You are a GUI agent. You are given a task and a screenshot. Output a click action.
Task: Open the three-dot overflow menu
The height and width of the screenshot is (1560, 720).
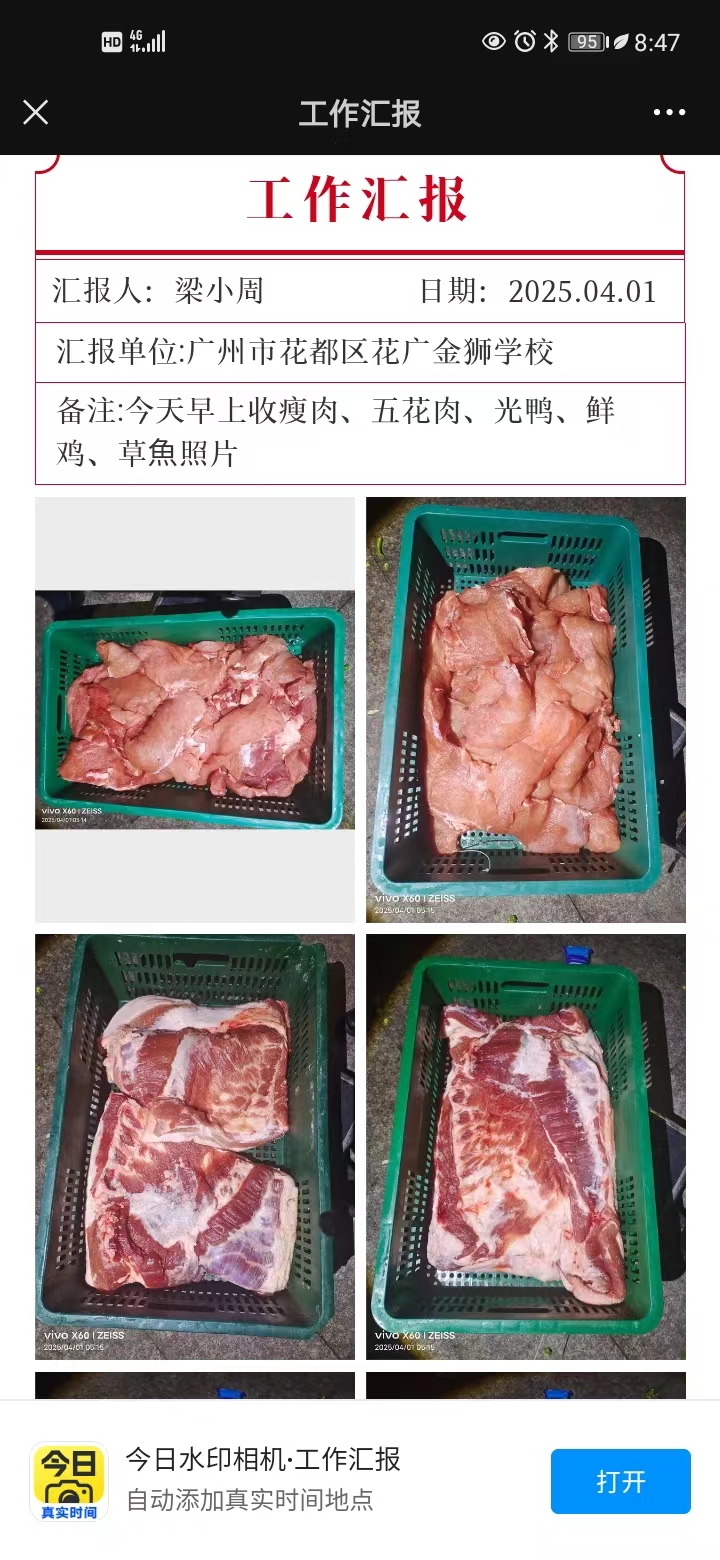669,112
